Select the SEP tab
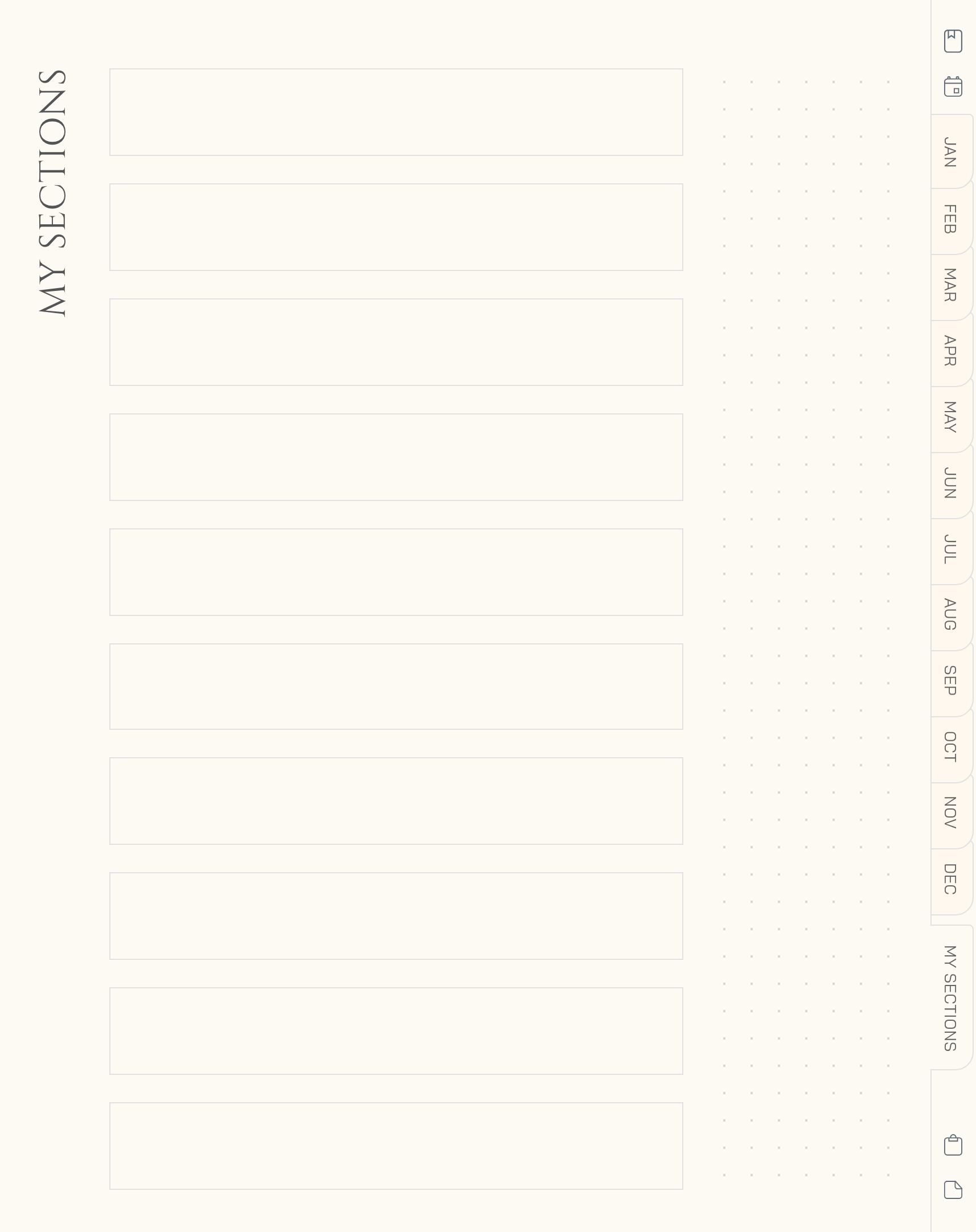The image size is (976, 1232). (950, 680)
